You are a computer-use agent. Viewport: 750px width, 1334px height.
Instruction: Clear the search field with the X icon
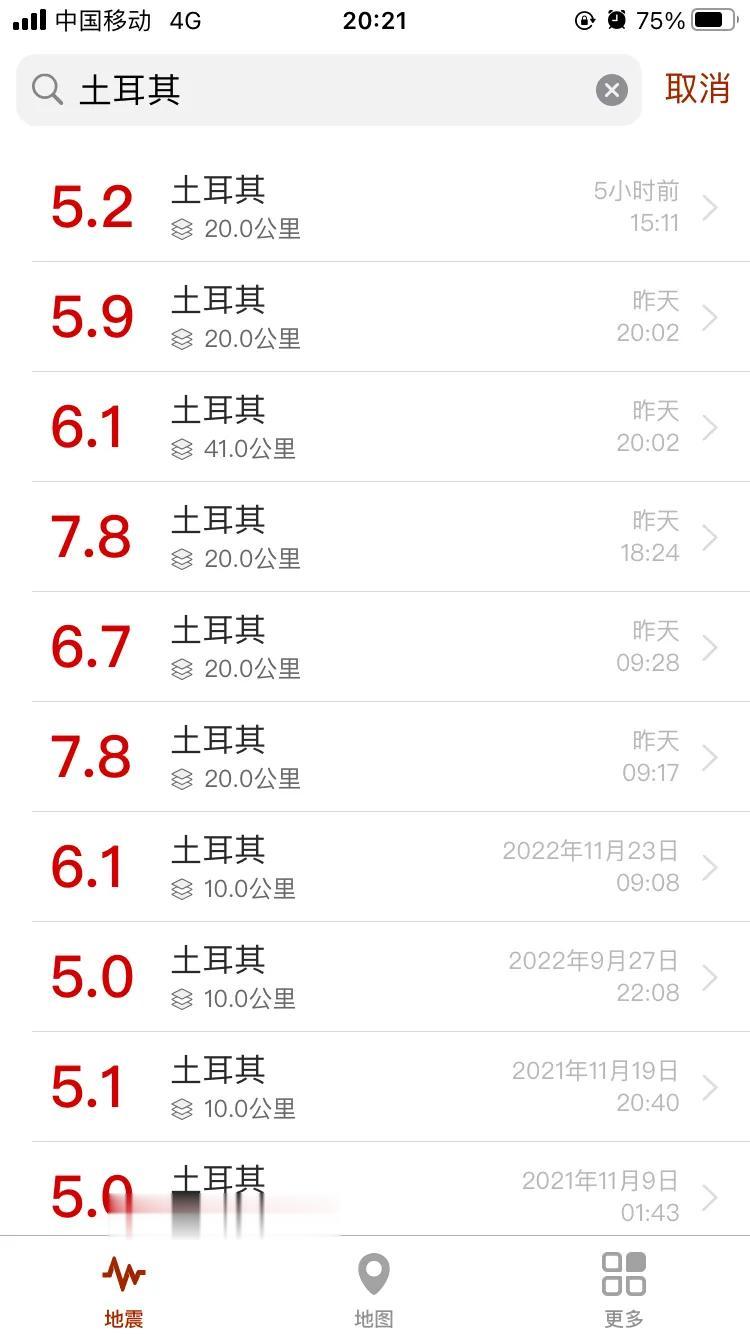click(x=611, y=90)
